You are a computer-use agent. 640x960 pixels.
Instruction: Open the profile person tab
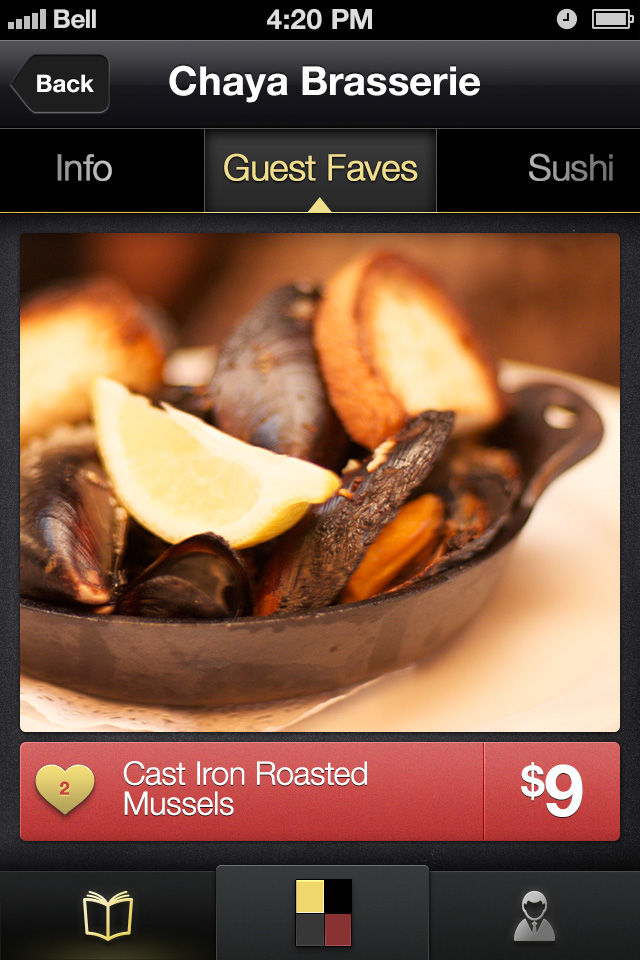pos(534,915)
